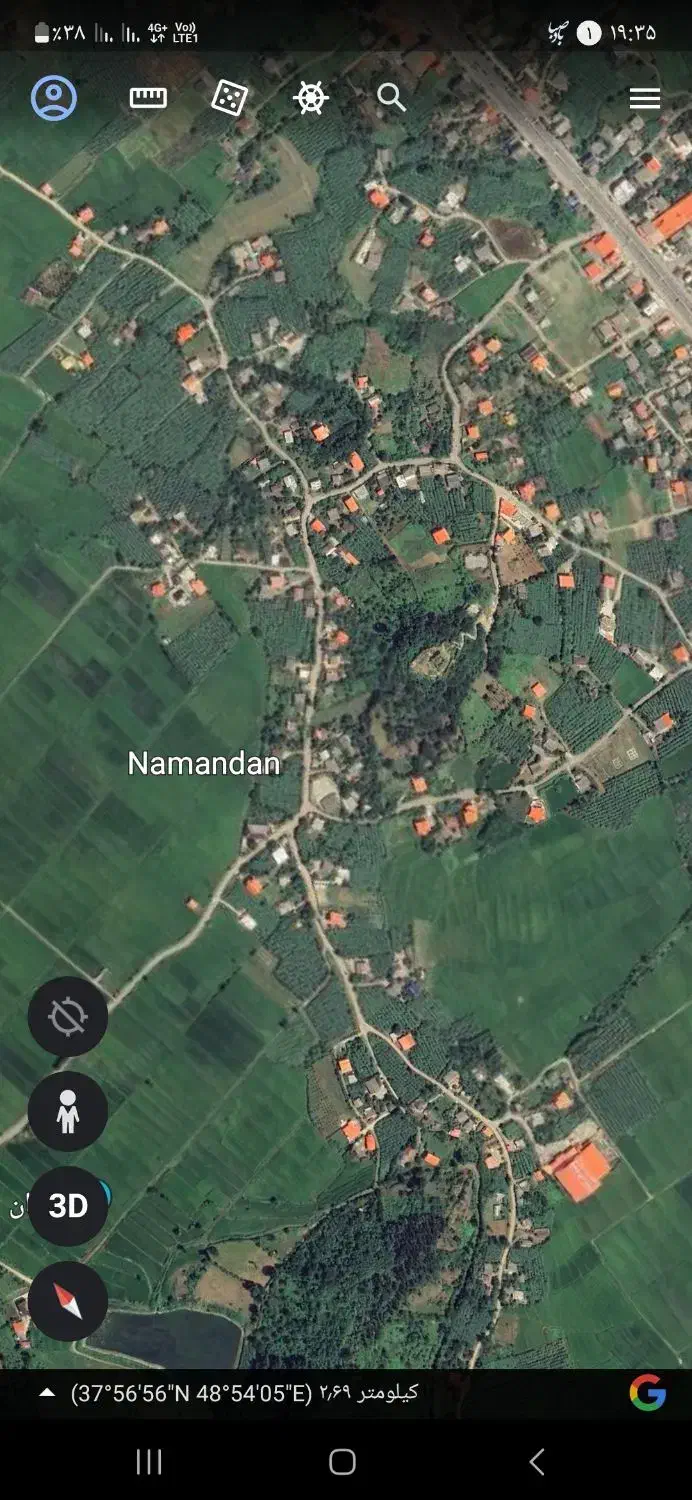Tap the location tracking button
Image resolution: width=692 pixels, height=1500 pixels.
[68, 1017]
